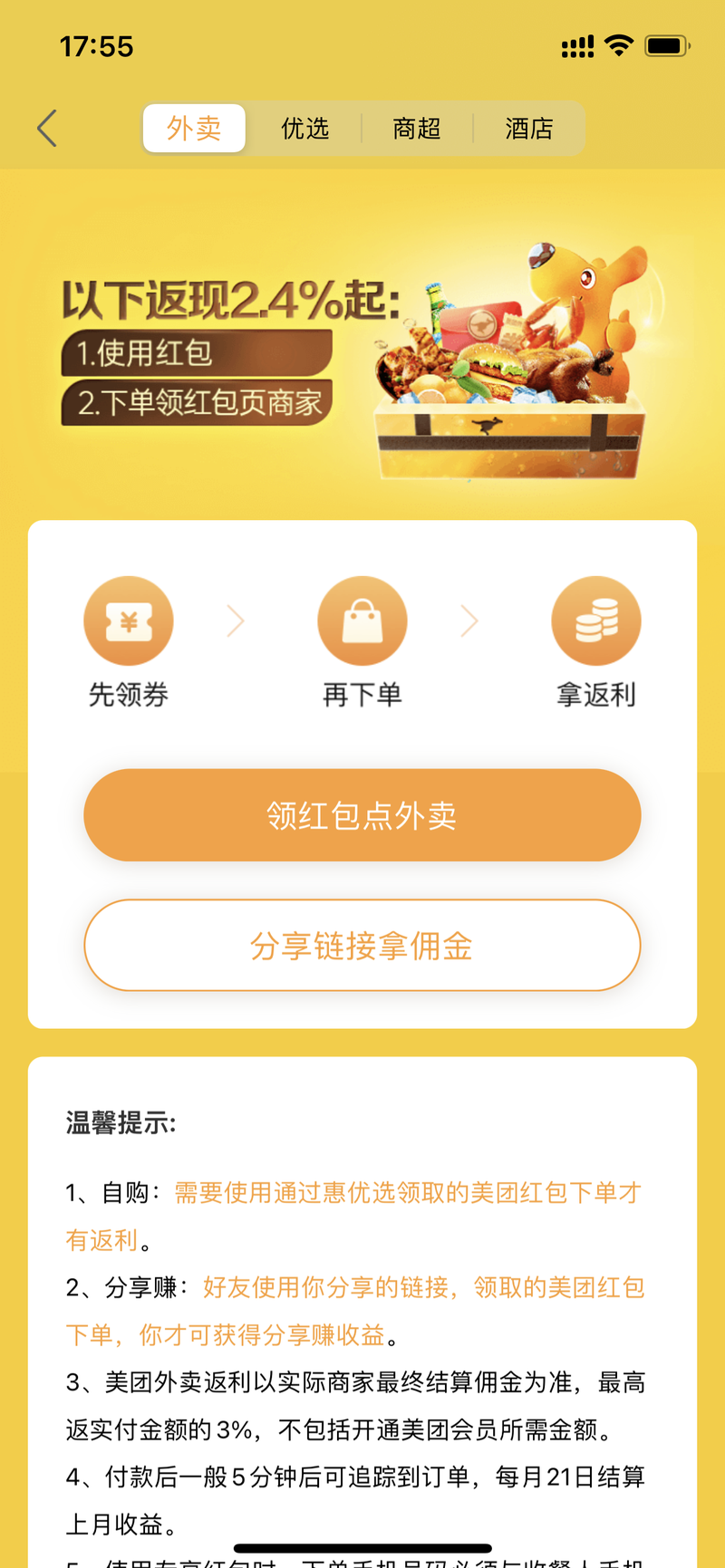This screenshot has width=725, height=1568.
Task: Open the 酒店 tab
Action: coord(529,128)
